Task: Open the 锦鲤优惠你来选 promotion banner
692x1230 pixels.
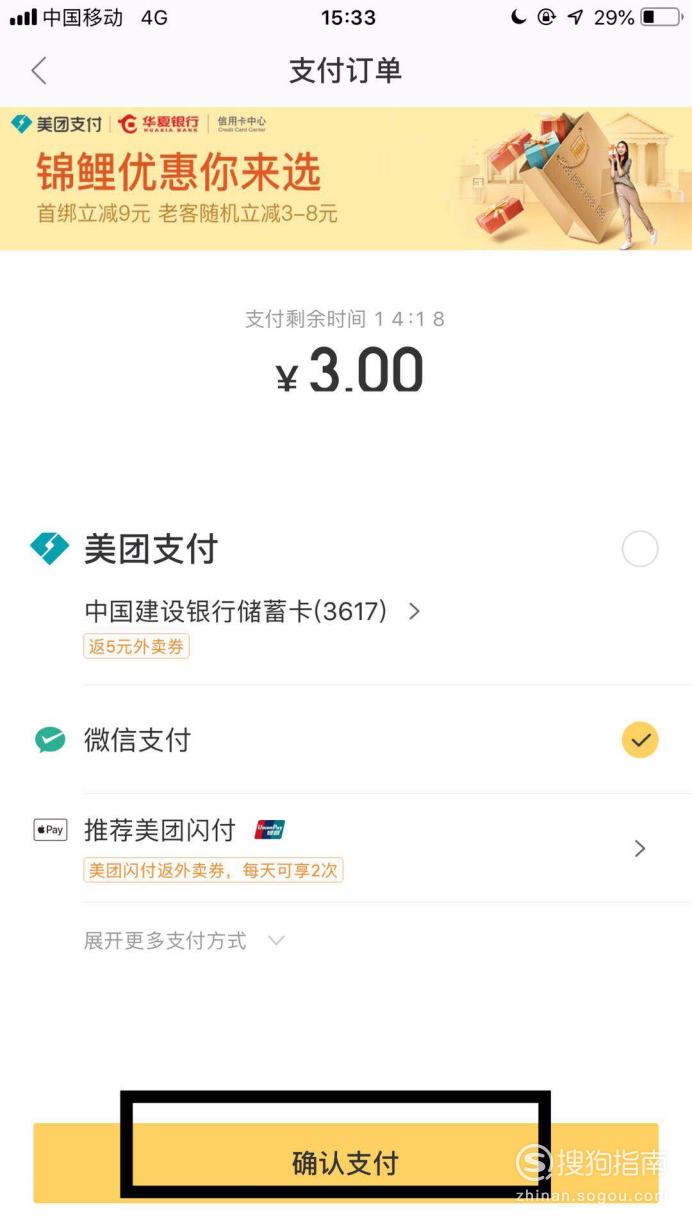Action: click(x=346, y=178)
